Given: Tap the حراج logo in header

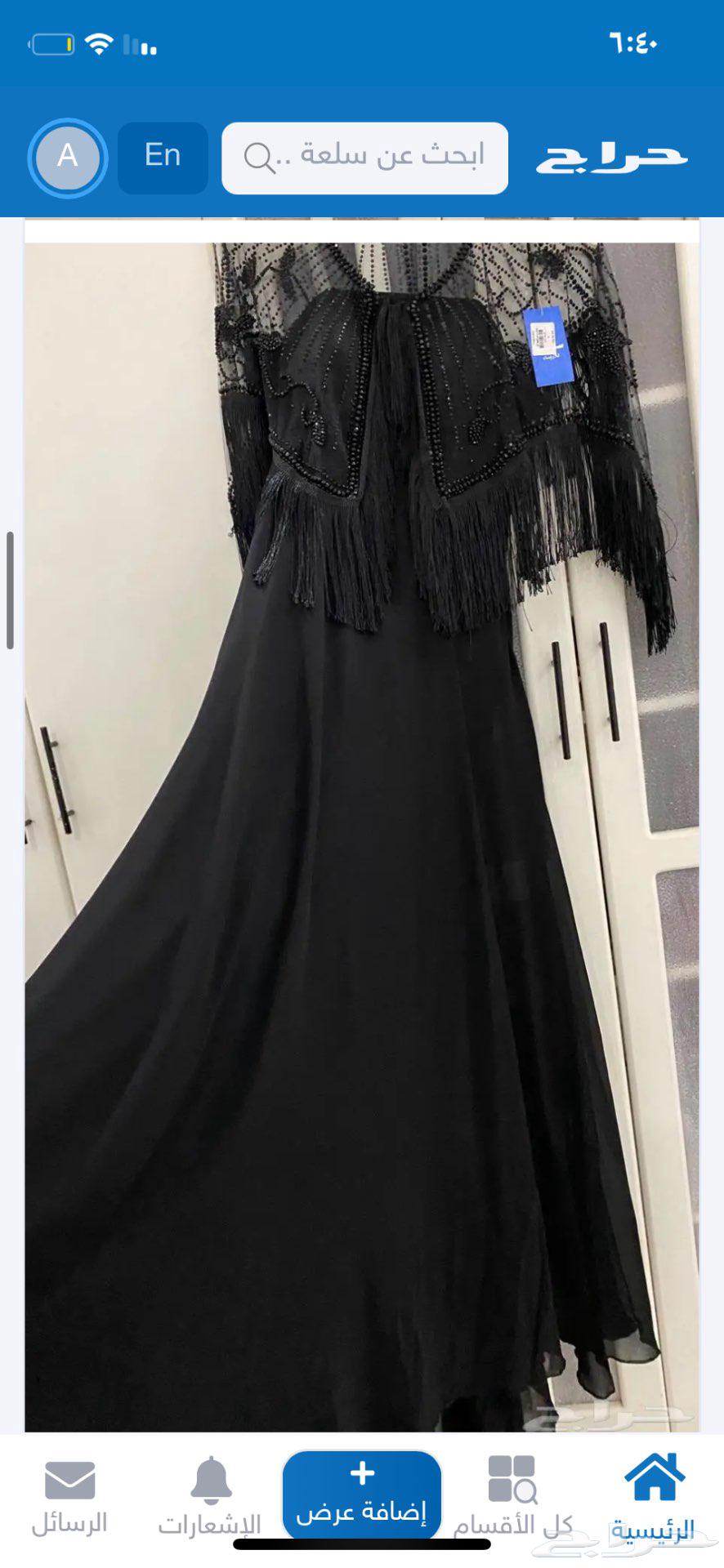Looking at the screenshot, I should 611,158.
